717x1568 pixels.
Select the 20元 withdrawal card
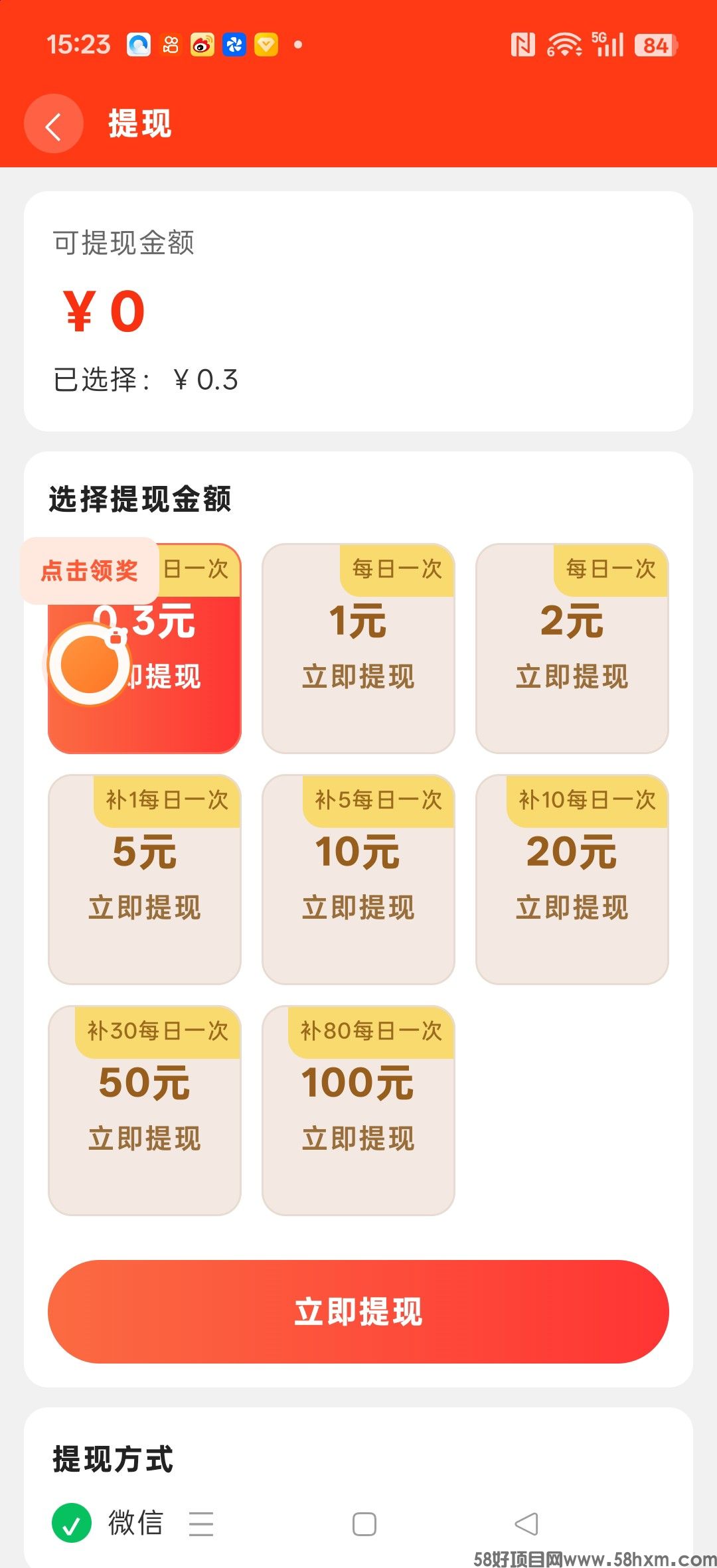(x=572, y=880)
